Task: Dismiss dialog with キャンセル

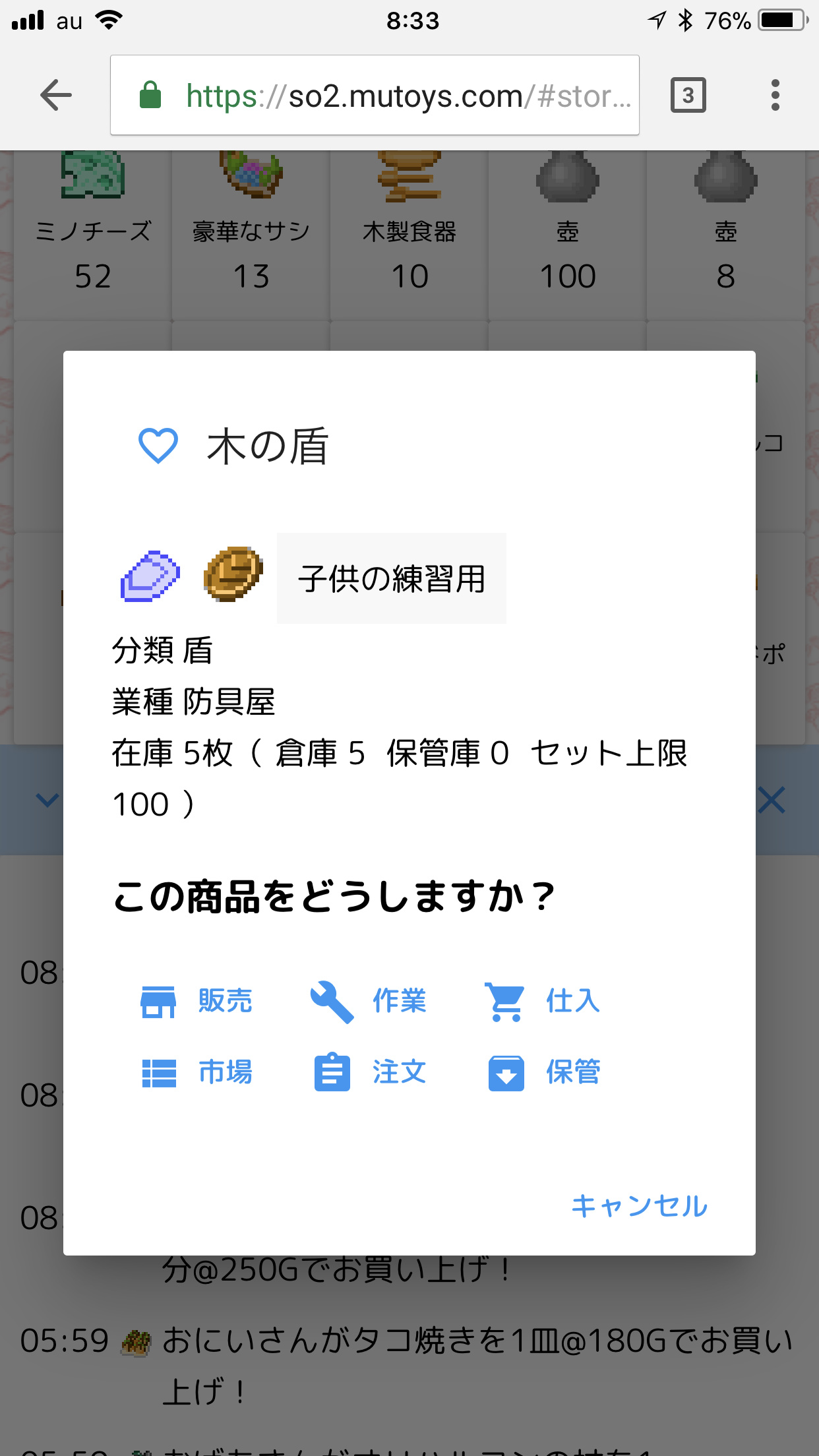Action: 639,1206
